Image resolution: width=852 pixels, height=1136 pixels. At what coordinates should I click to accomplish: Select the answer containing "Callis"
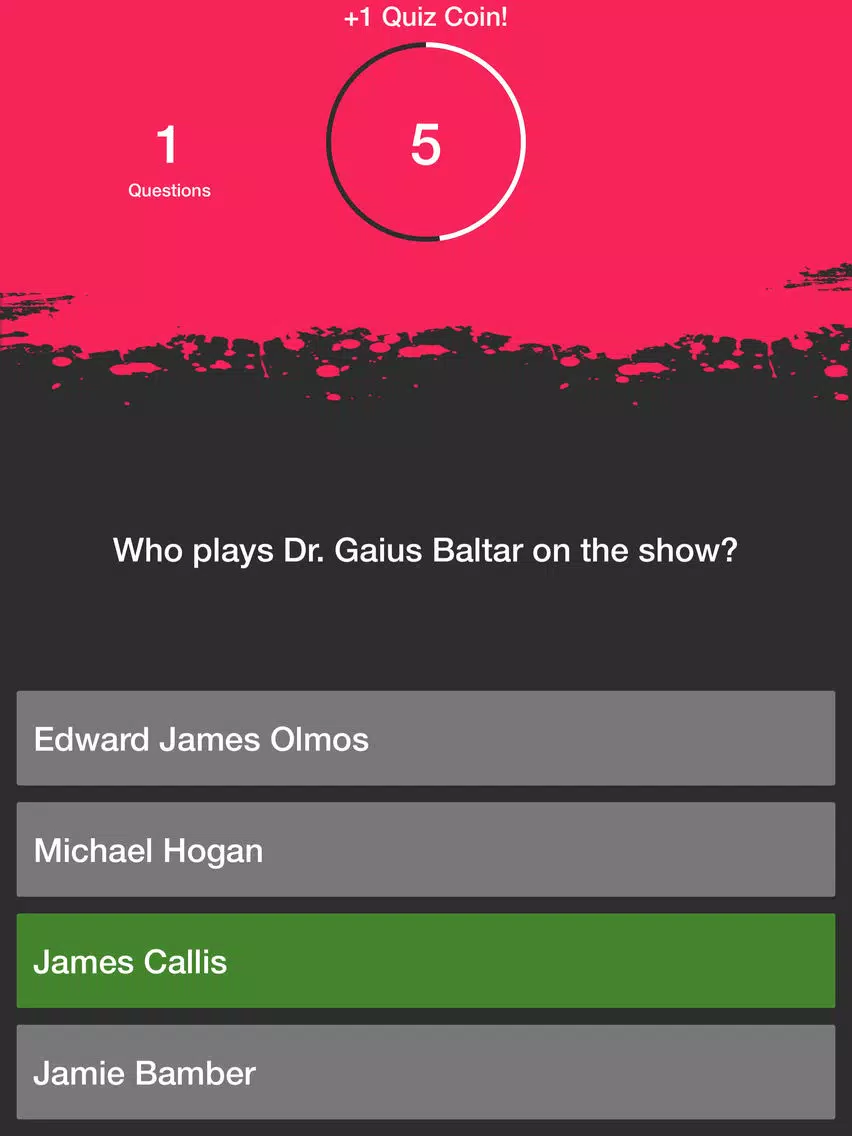pyautogui.click(x=426, y=961)
